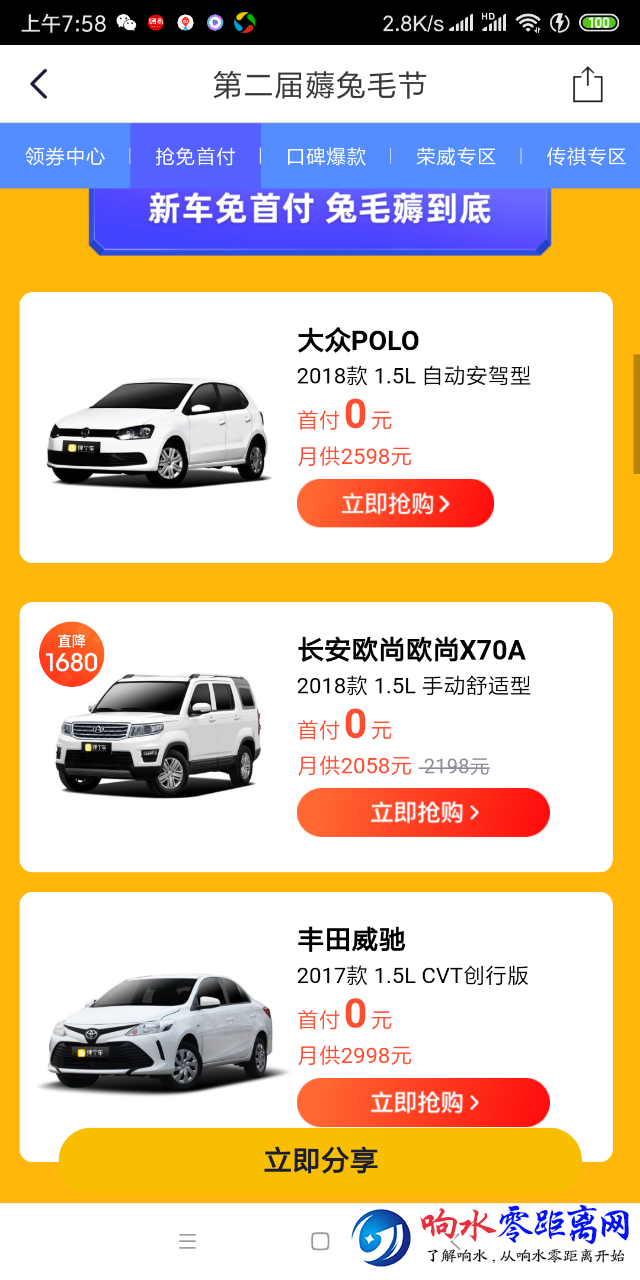Open the 丰田威驰 car image
The height and width of the screenshot is (1280, 640).
[160, 1032]
